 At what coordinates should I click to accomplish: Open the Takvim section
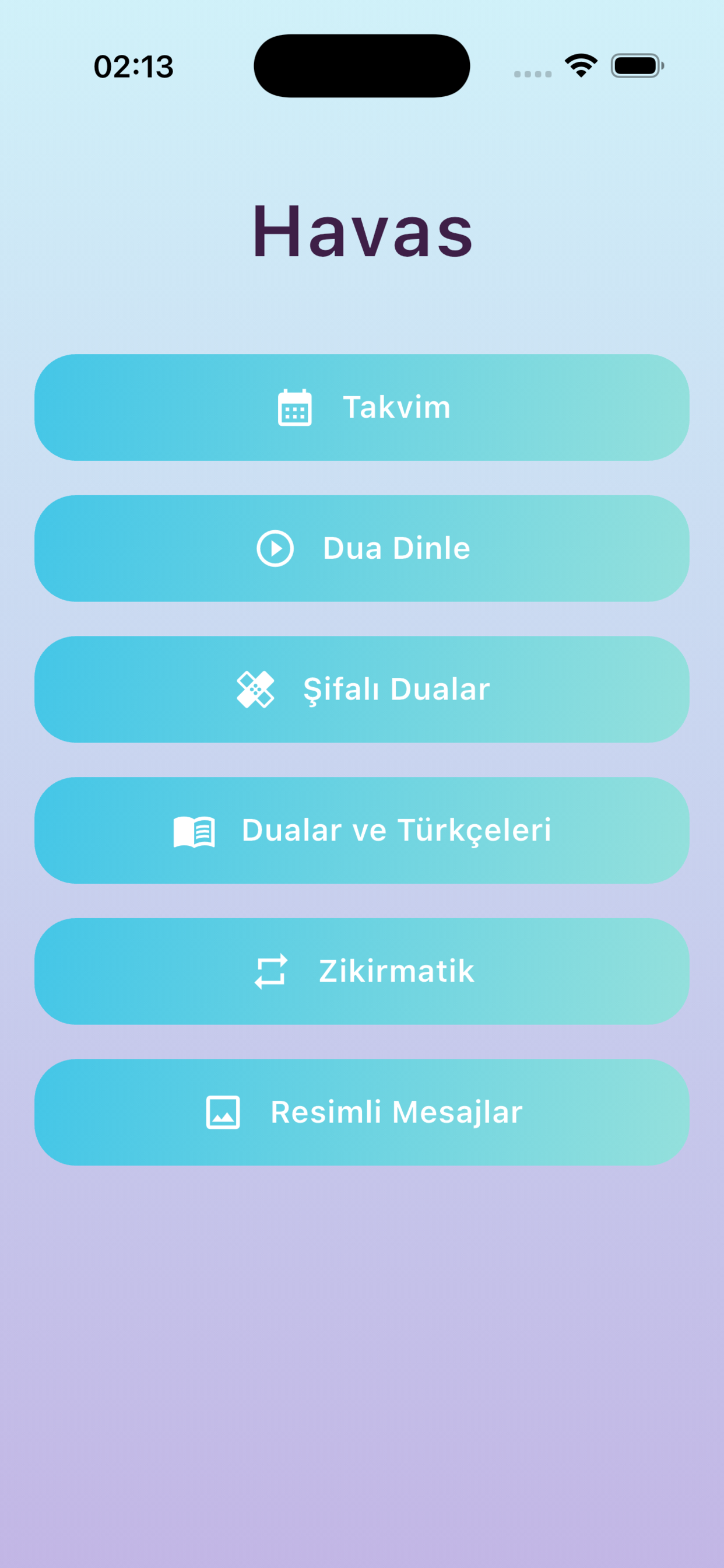pyautogui.click(x=362, y=408)
